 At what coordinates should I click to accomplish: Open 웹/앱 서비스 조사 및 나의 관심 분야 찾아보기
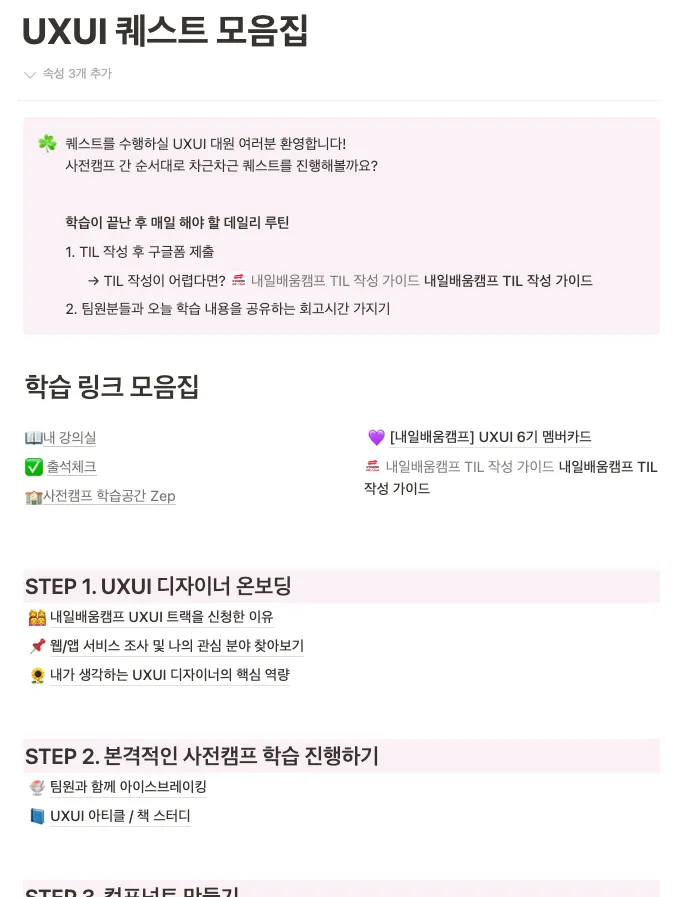pyautogui.click(x=166, y=646)
